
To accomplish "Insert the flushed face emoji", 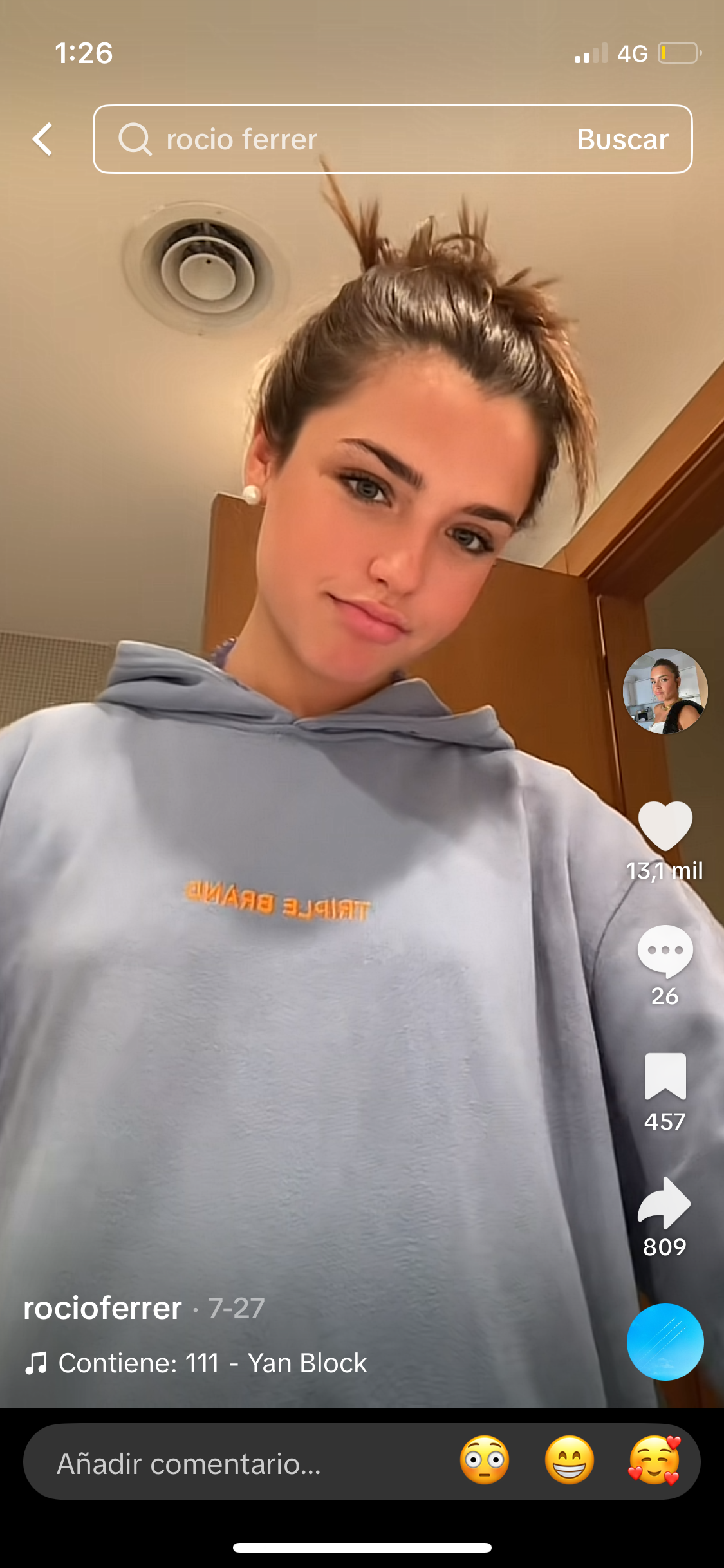I will click(x=485, y=1460).
